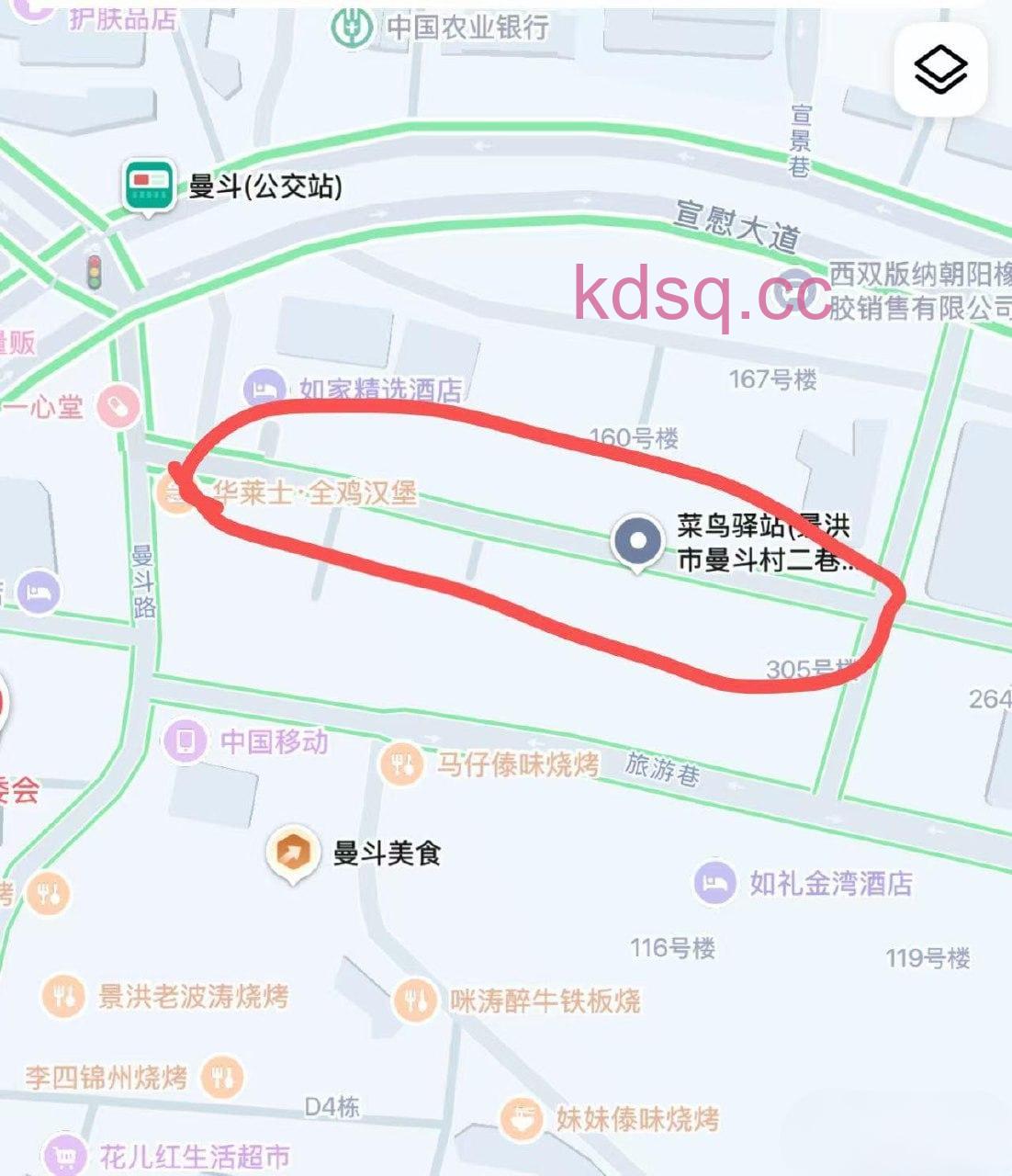Select the 如家精选酒店 hotel icon

[x=263, y=386]
